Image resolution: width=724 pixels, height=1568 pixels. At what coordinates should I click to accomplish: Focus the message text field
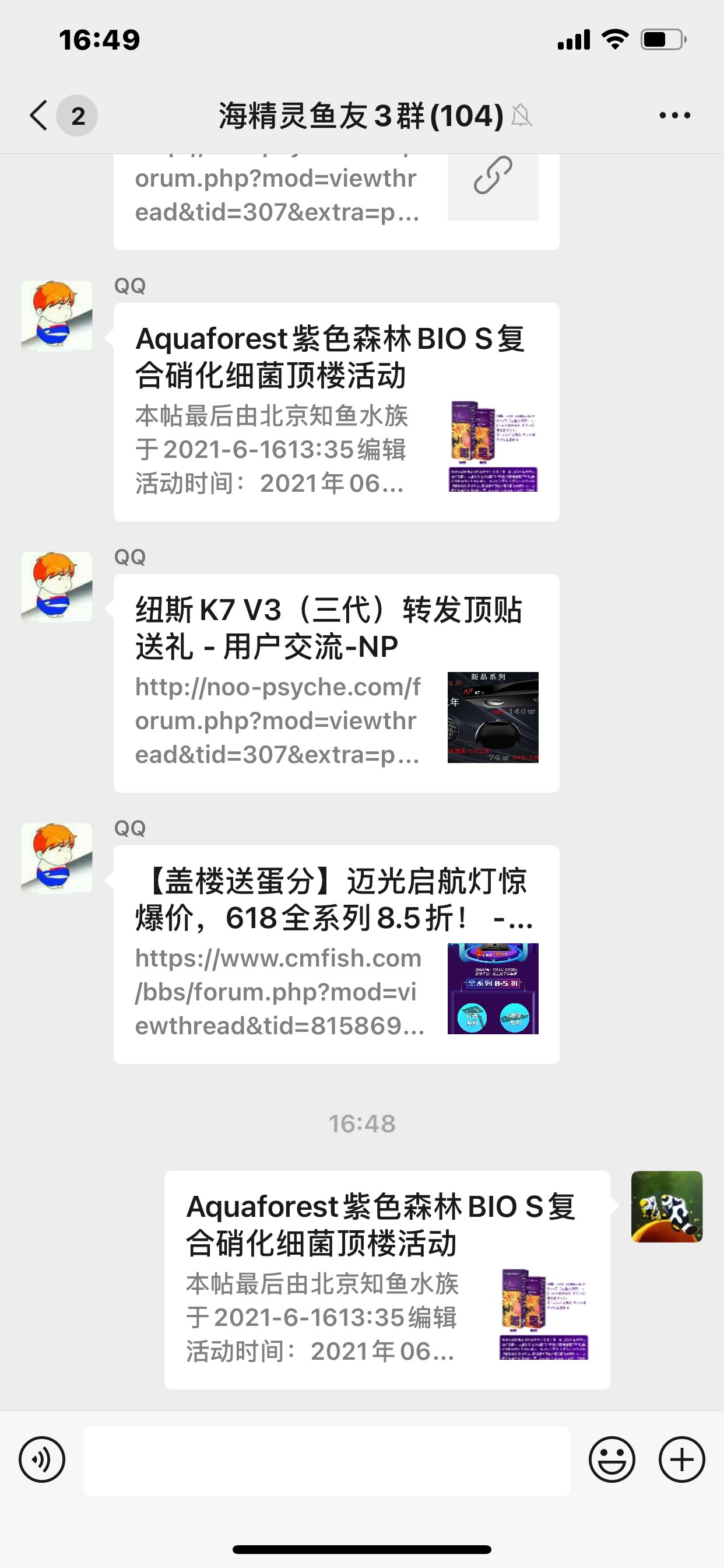[x=326, y=1460]
